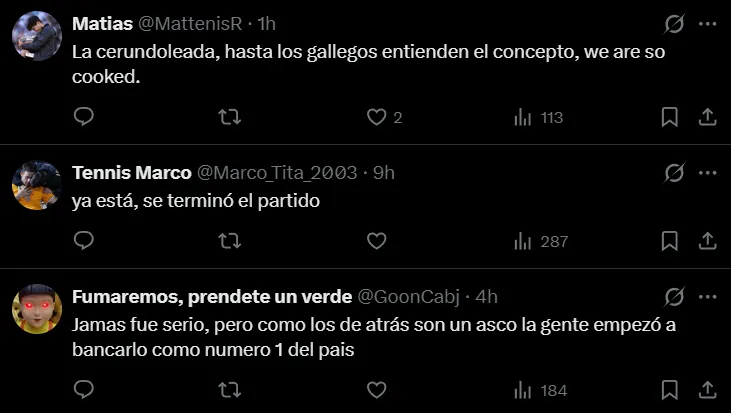The height and width of the screenshot is (413, 731).
Task: View analytics of Tennis Marco's tweet
Action: (x=540, y=241)
